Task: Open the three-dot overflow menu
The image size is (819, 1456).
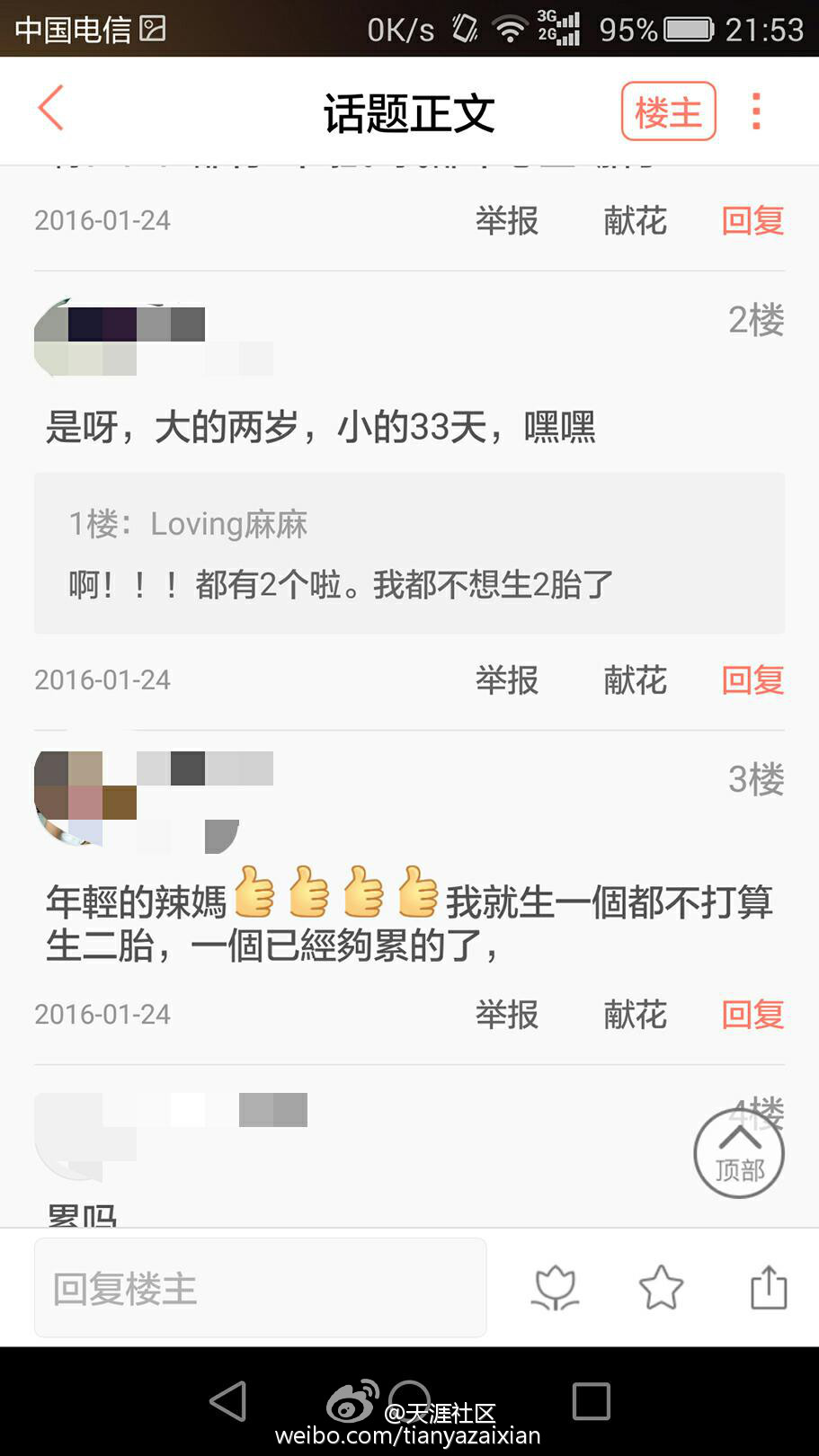Action: [756, 111]
